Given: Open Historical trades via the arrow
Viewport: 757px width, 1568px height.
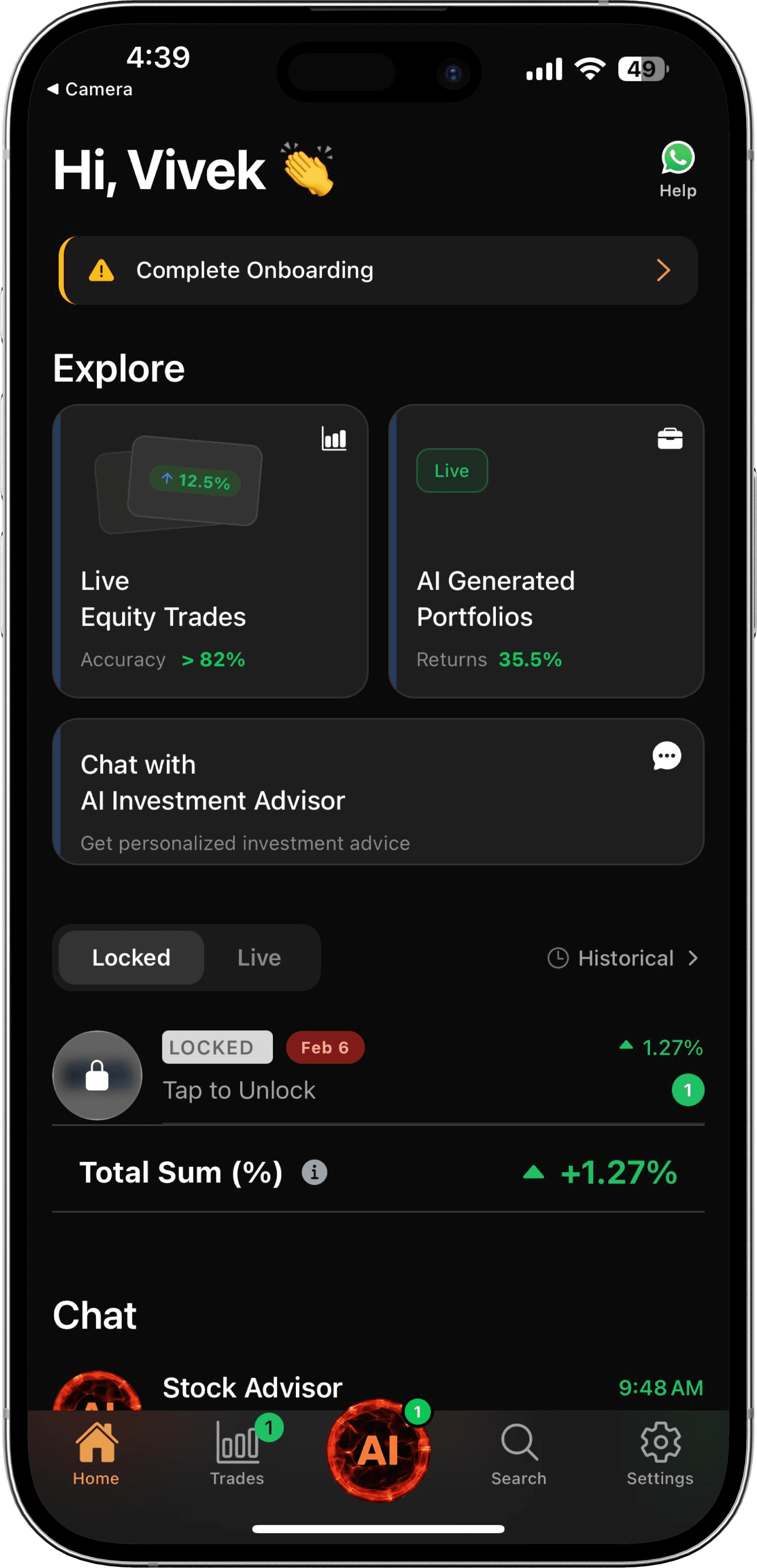Looking at the screenshot, I should (694, 958).
